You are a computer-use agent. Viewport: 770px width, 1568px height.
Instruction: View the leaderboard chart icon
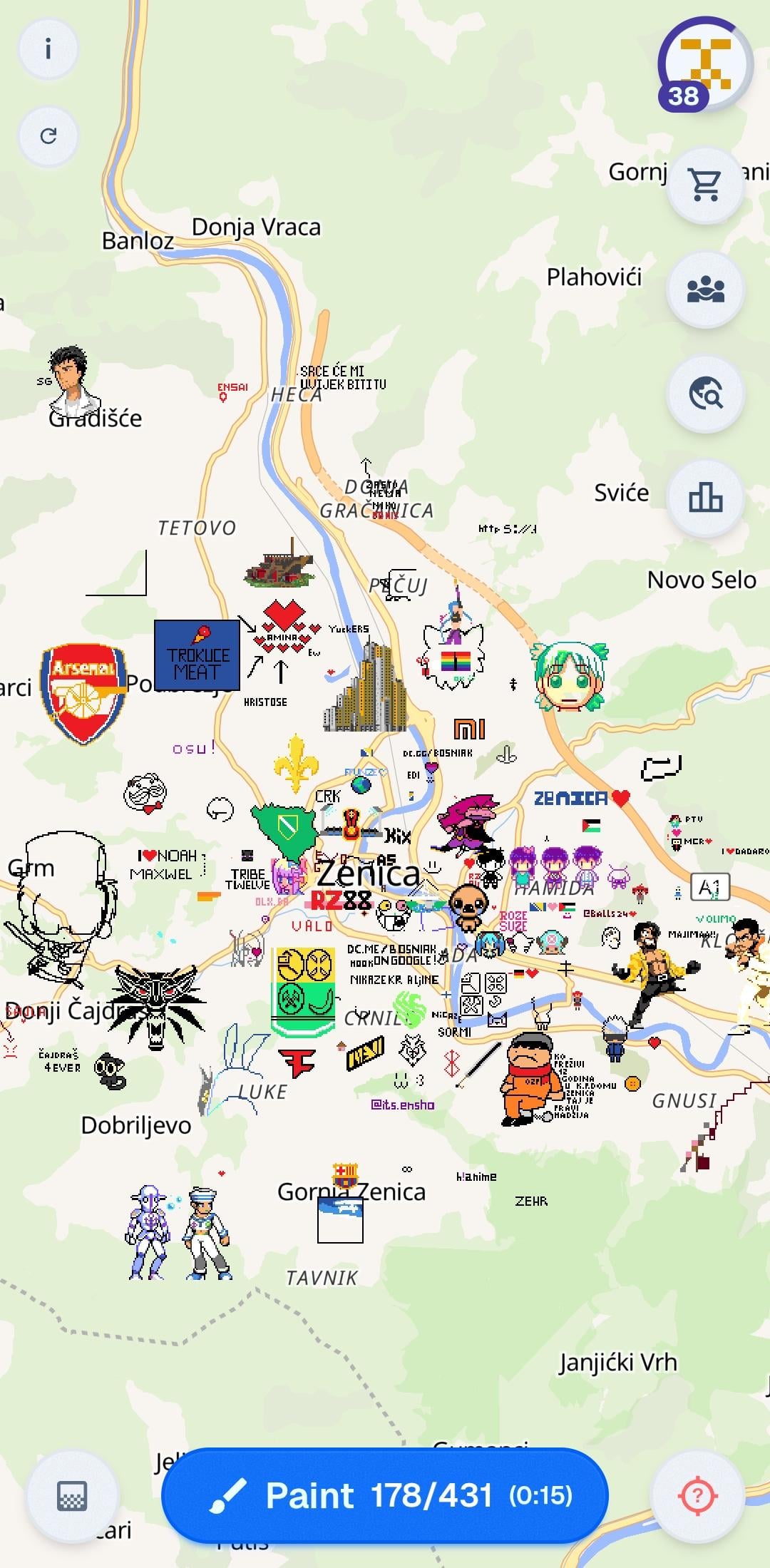pyautogui.click(x=705, y=498)
